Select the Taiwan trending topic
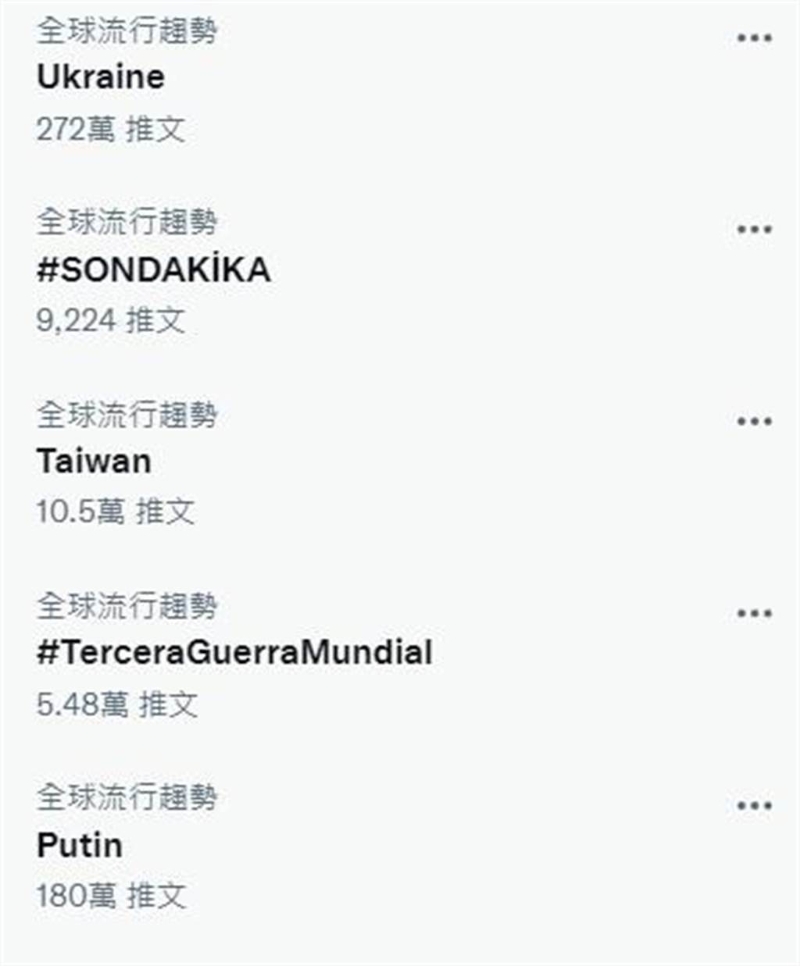The width and height of the screenshot is (800, 966). tap(94, 462)
